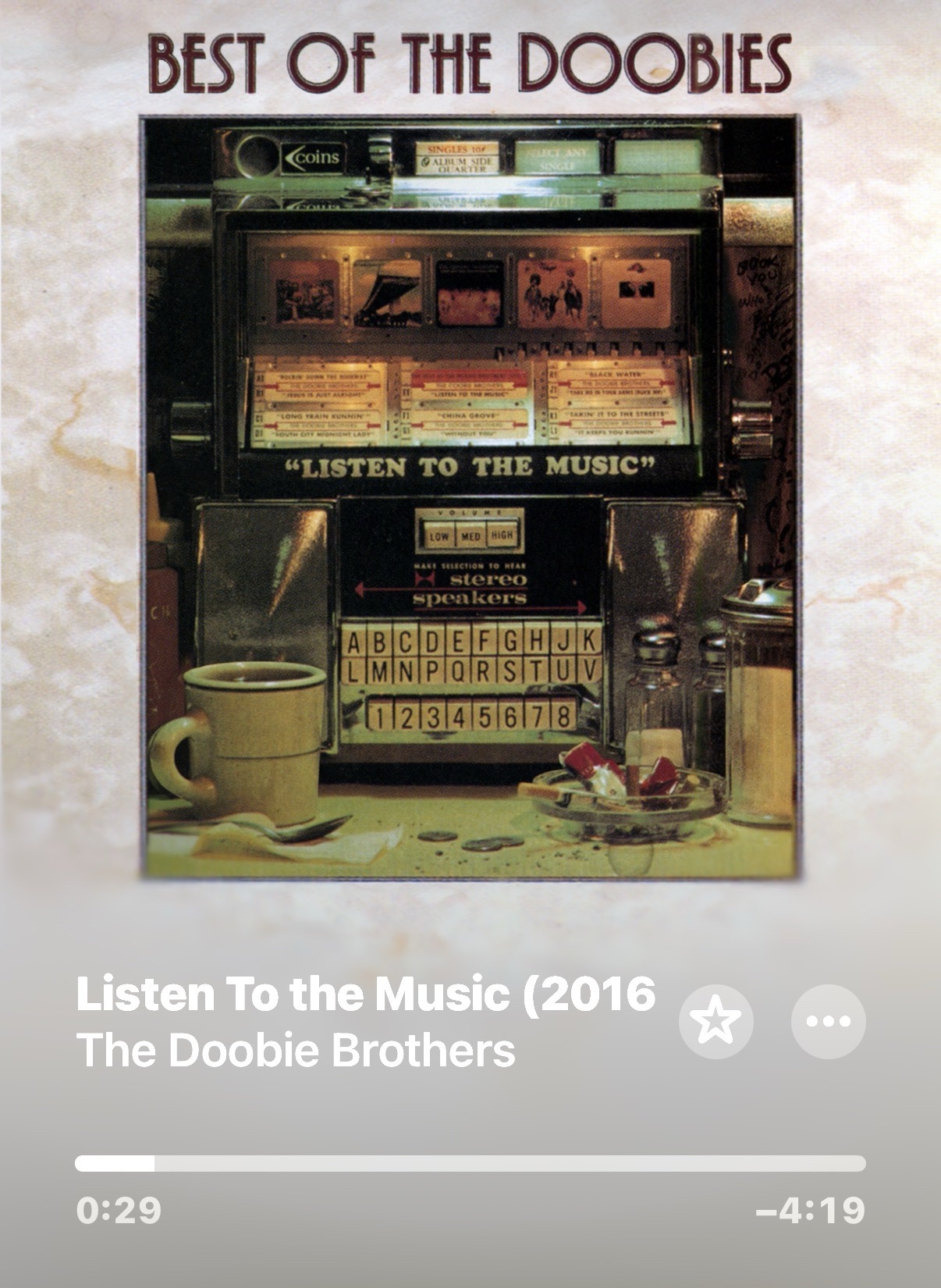
Task: Open The Doobie Brothers artist link
Action: pyautogui.click(x=296, y=1051)
